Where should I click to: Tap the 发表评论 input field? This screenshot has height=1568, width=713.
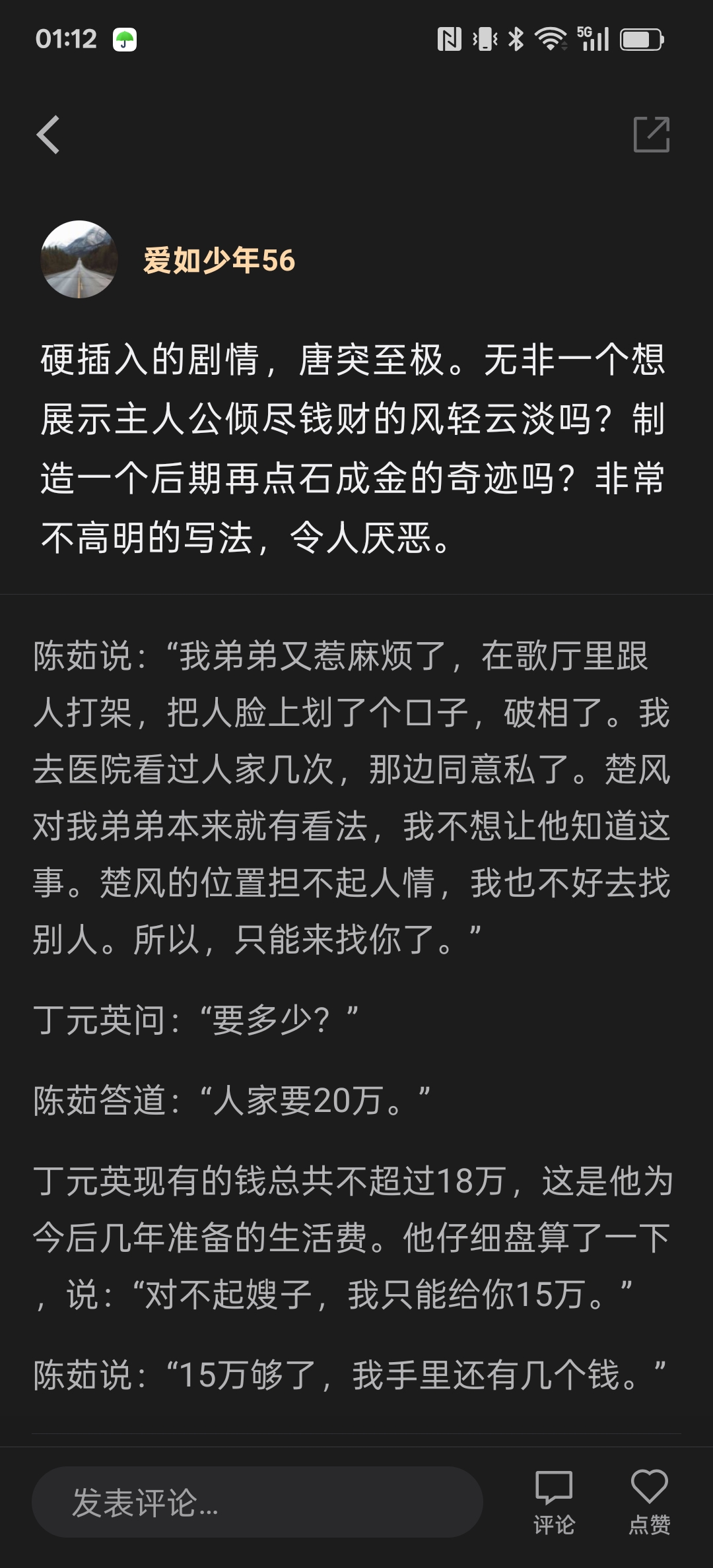pyautogui.click(x=257, y=1502)
